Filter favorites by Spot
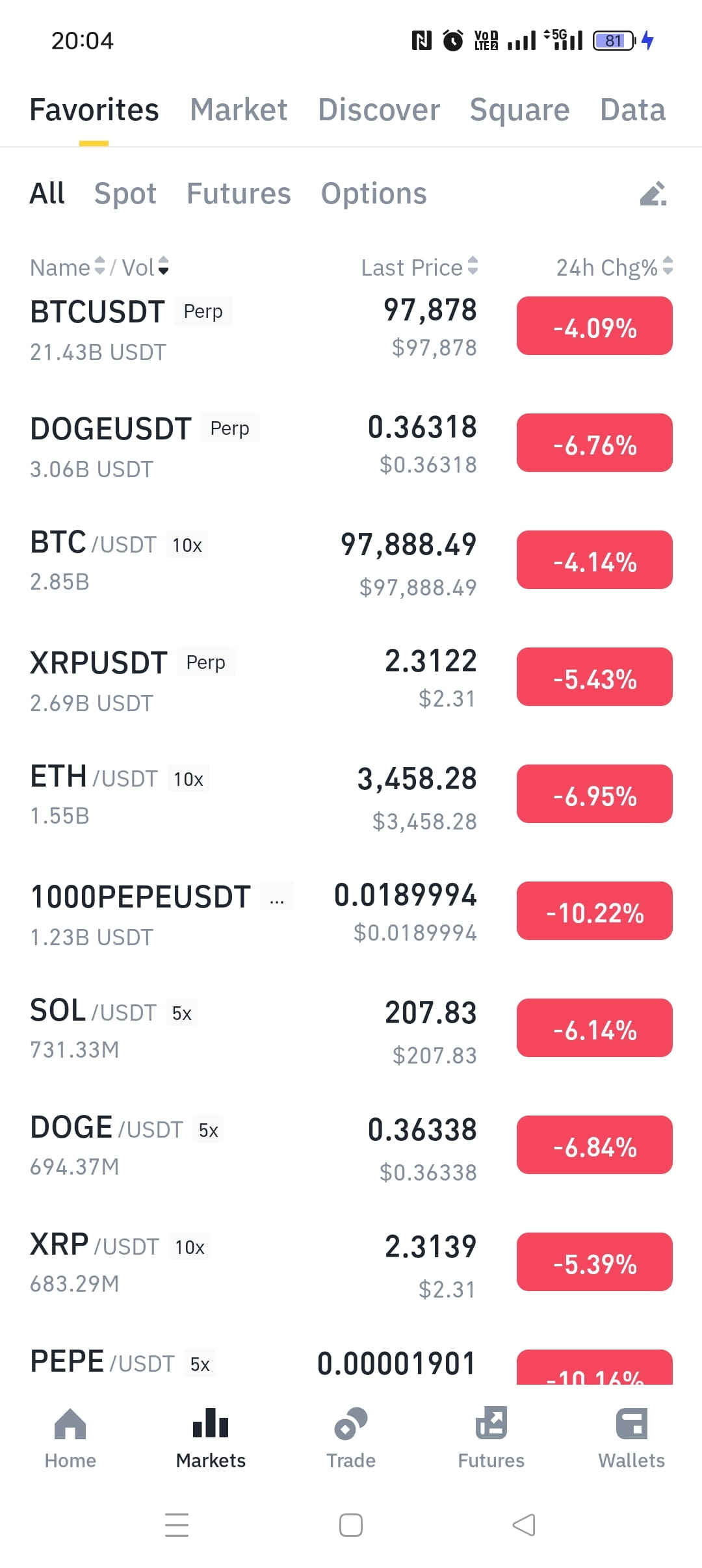Screen dimensions: 702x1568 click(125, 194)
